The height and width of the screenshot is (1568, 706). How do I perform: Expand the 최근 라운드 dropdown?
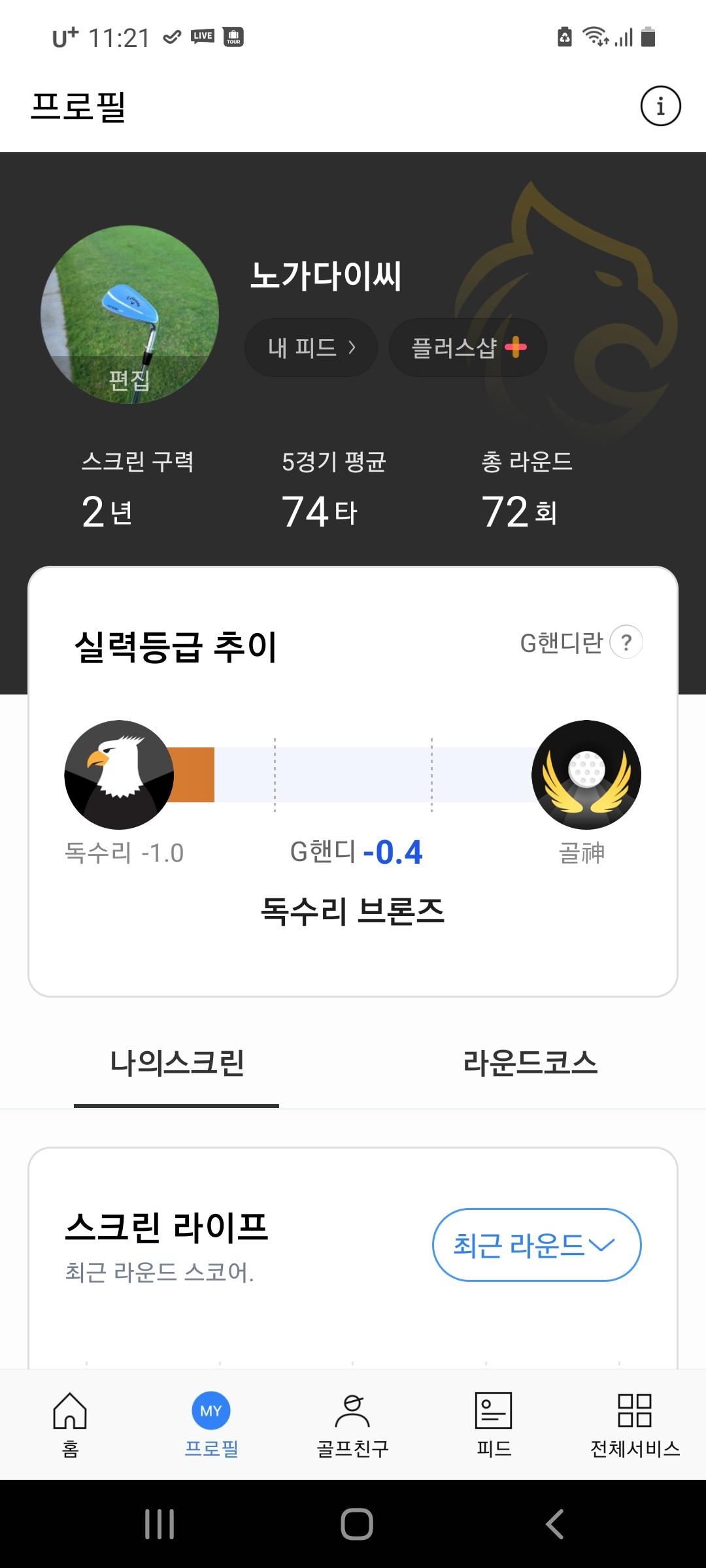click(537, 1245)
